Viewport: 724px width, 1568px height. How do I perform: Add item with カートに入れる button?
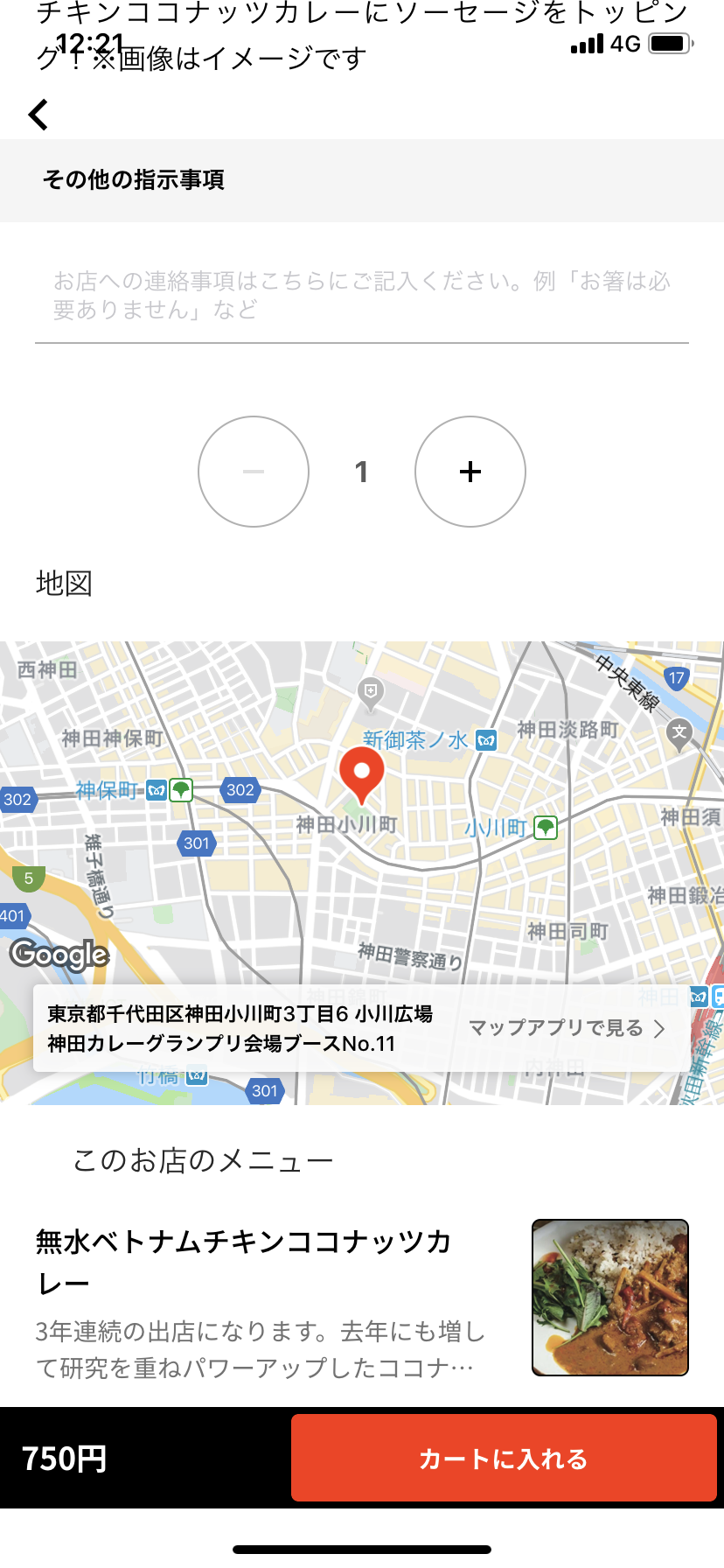tap(504, 1459)
